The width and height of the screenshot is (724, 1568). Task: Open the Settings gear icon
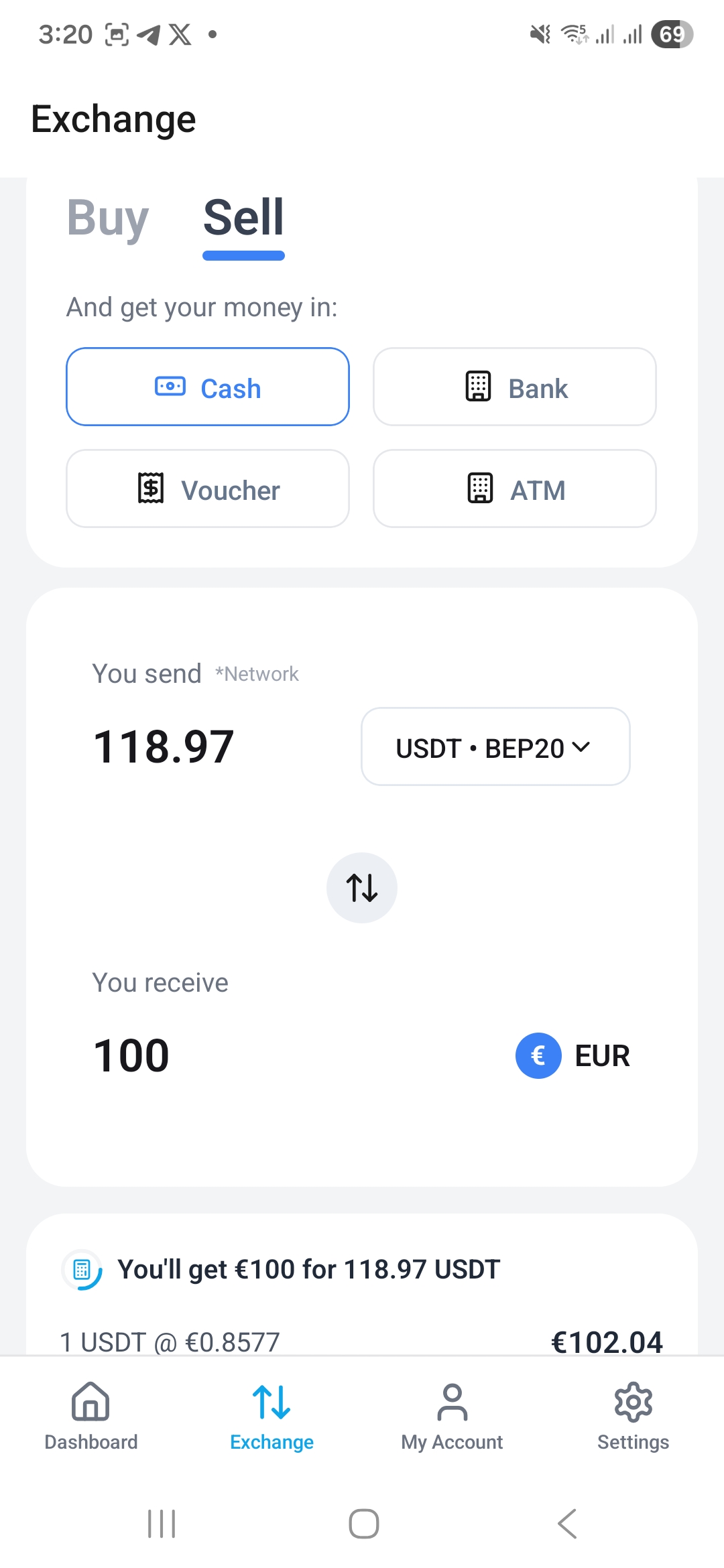[632, 1400]
